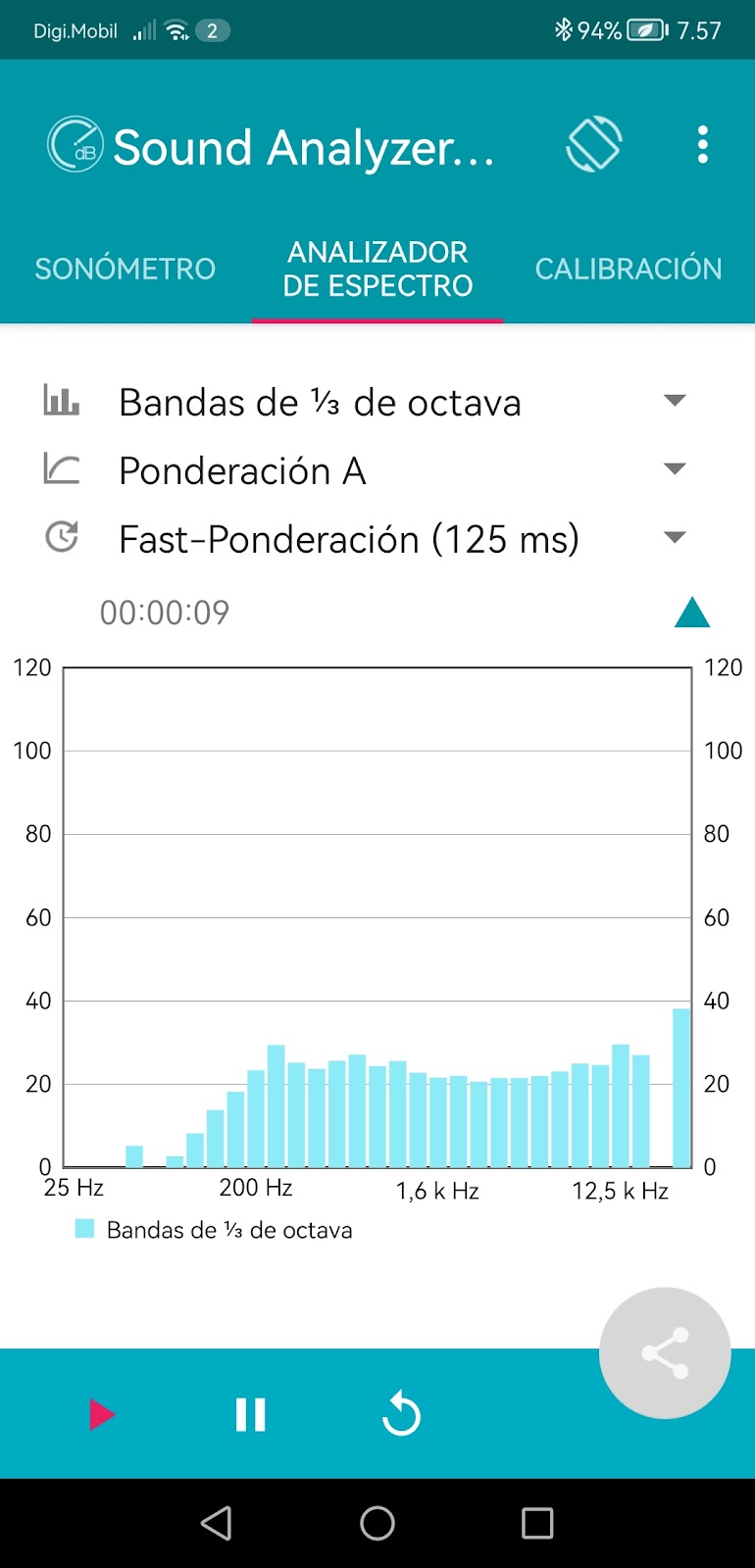Open the overflow menu
755x1568 pixels.
tap(702, 145)
